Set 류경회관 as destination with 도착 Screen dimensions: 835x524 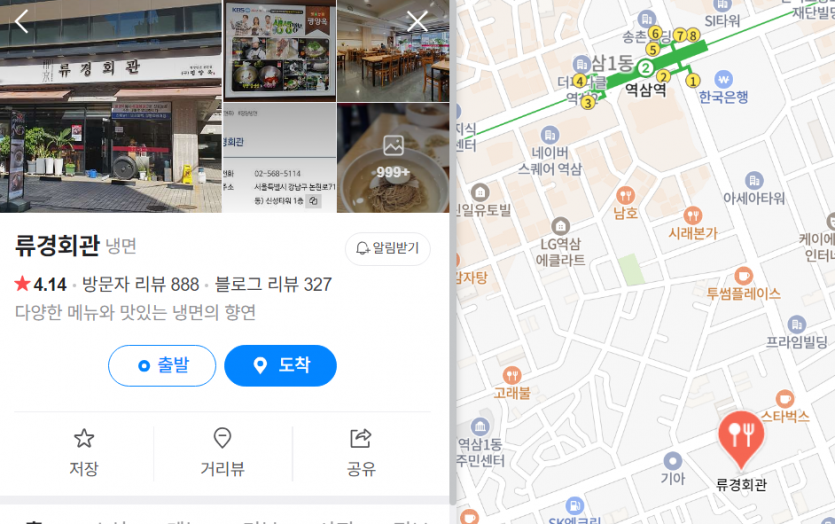pos(280,366)
